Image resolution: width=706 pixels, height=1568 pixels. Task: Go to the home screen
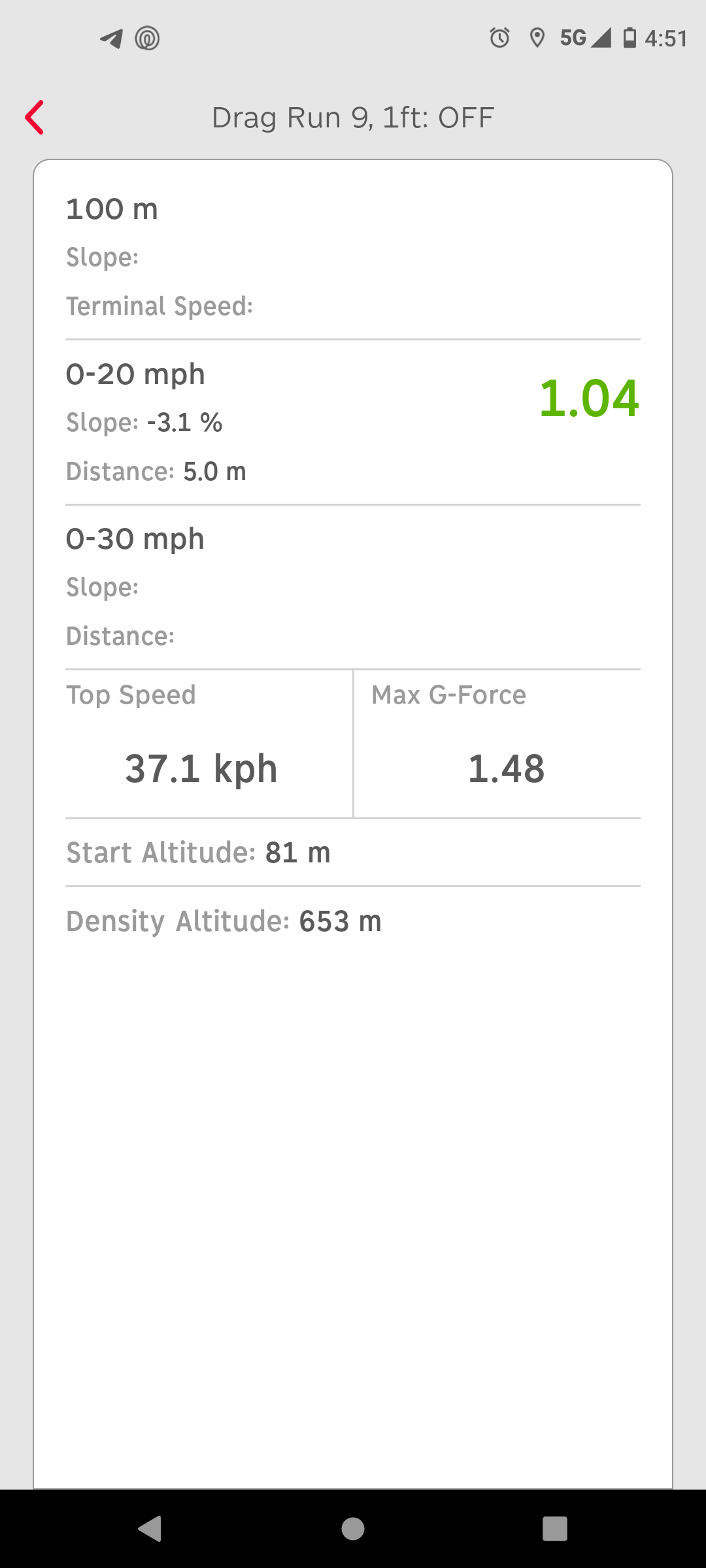click(353, 1529)
